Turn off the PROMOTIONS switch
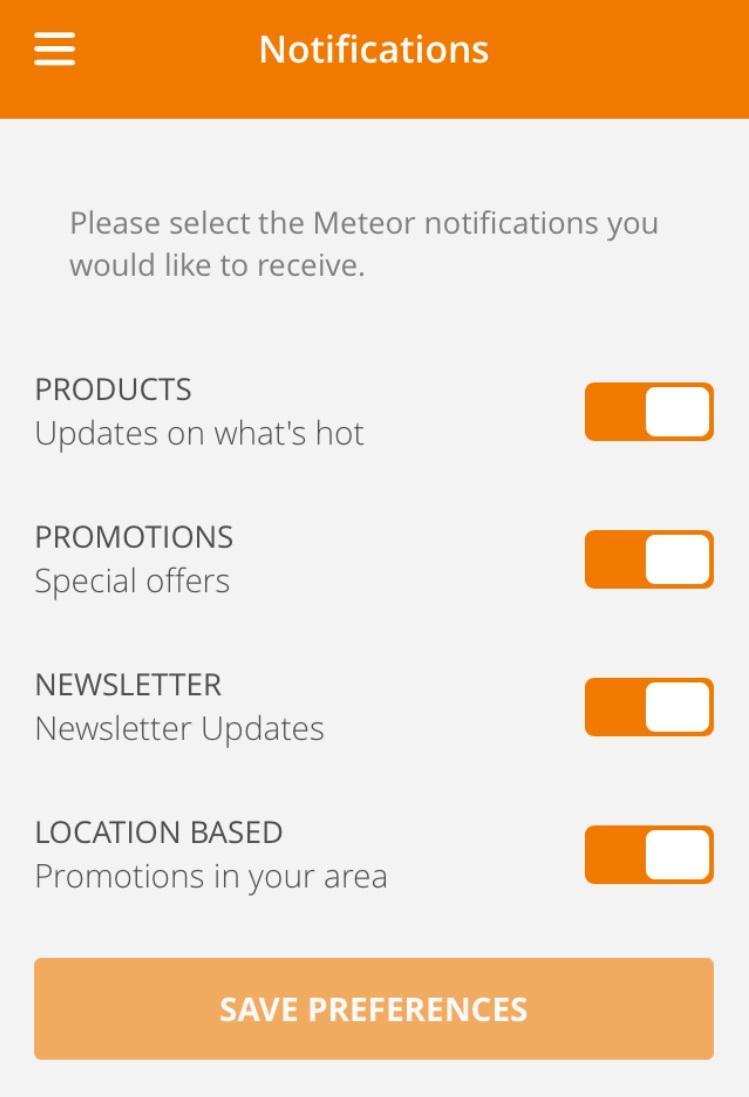Viewport: 749px width, 1097px height. pyautogui.click(x=648, y=559)
